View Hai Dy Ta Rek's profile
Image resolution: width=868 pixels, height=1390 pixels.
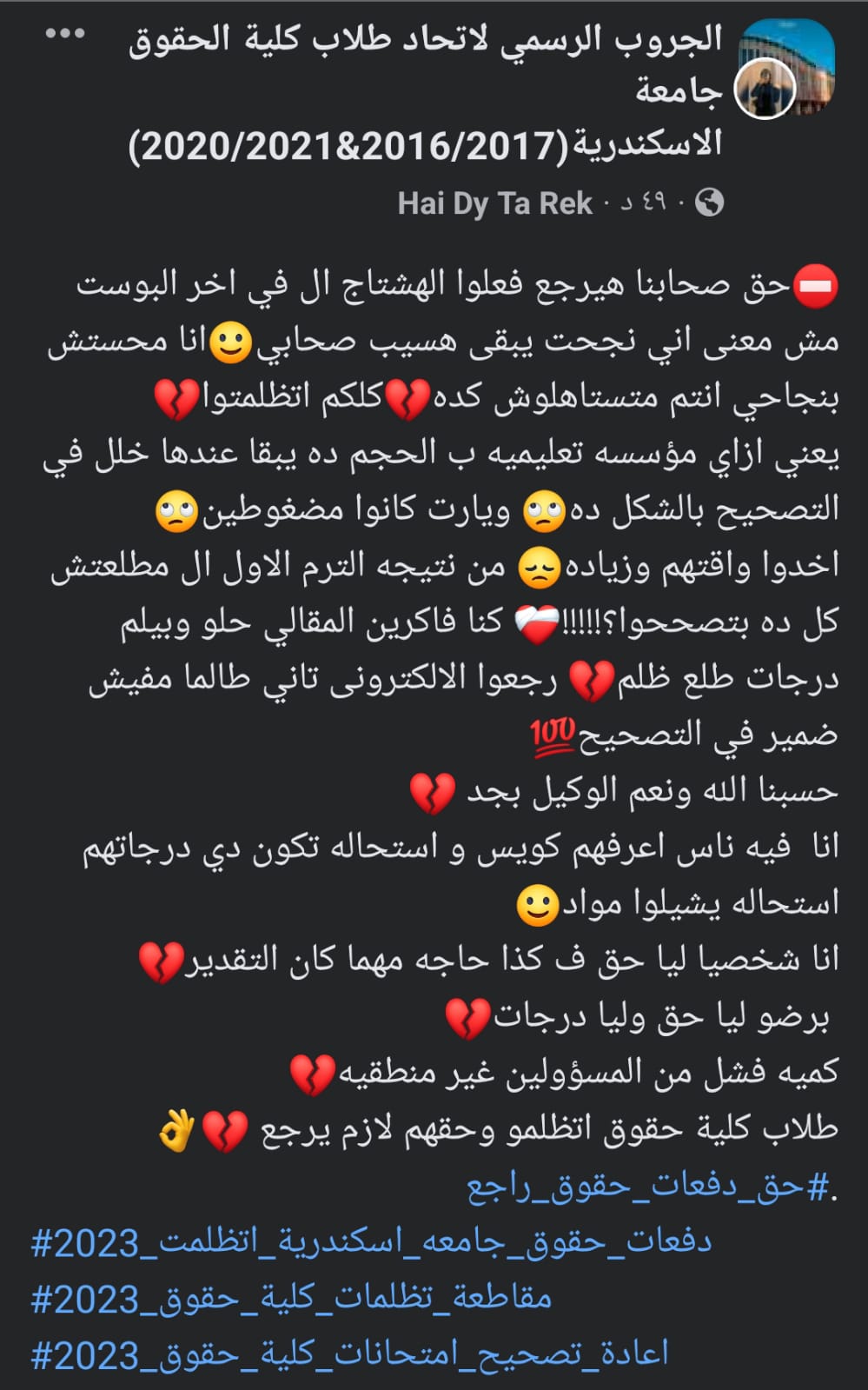(494, 203)
